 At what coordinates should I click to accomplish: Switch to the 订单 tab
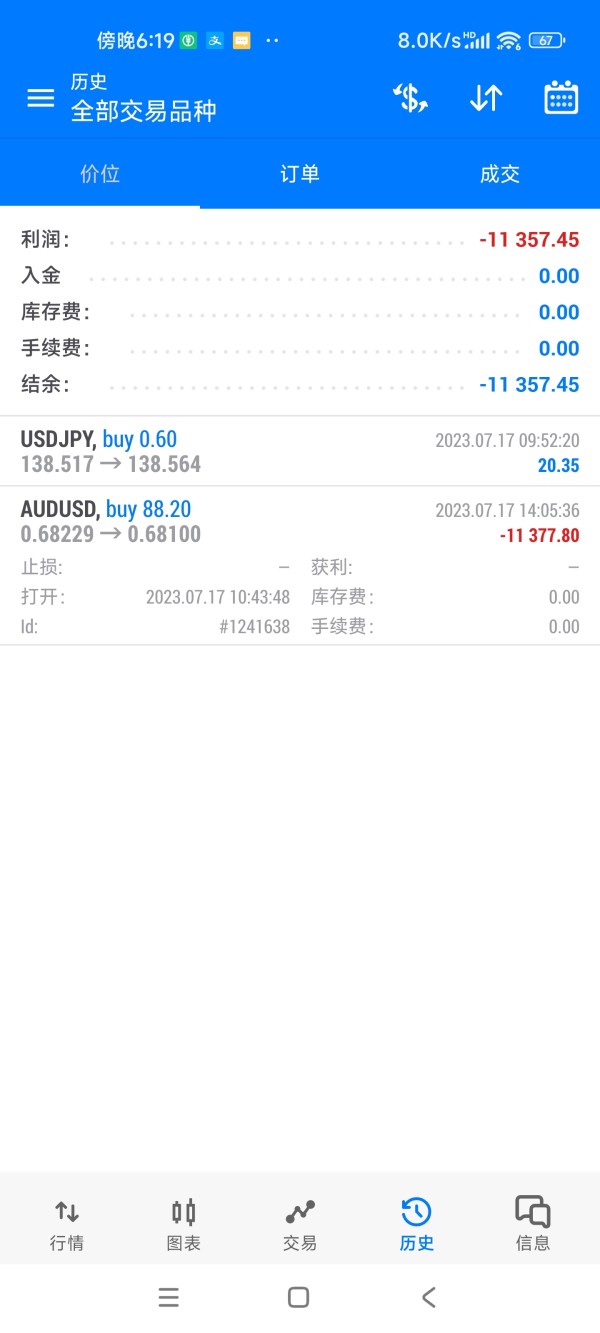coord(300,174)
